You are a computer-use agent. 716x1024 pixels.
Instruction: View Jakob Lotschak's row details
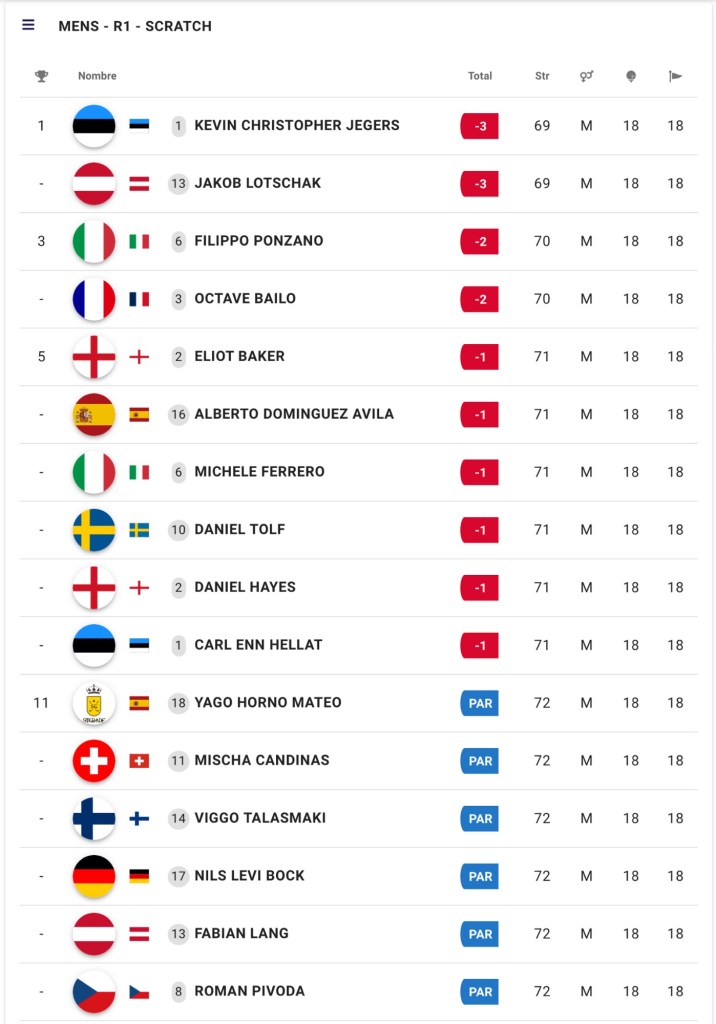(x=257, y=184)
